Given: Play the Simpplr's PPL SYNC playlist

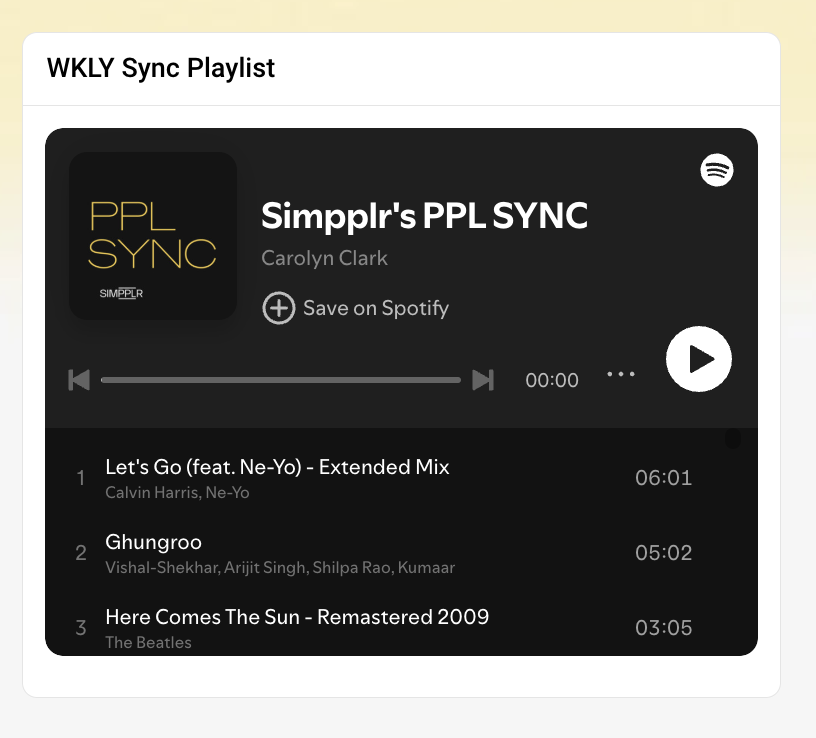Looking at the screenshot, I should (x=699, y=359).
